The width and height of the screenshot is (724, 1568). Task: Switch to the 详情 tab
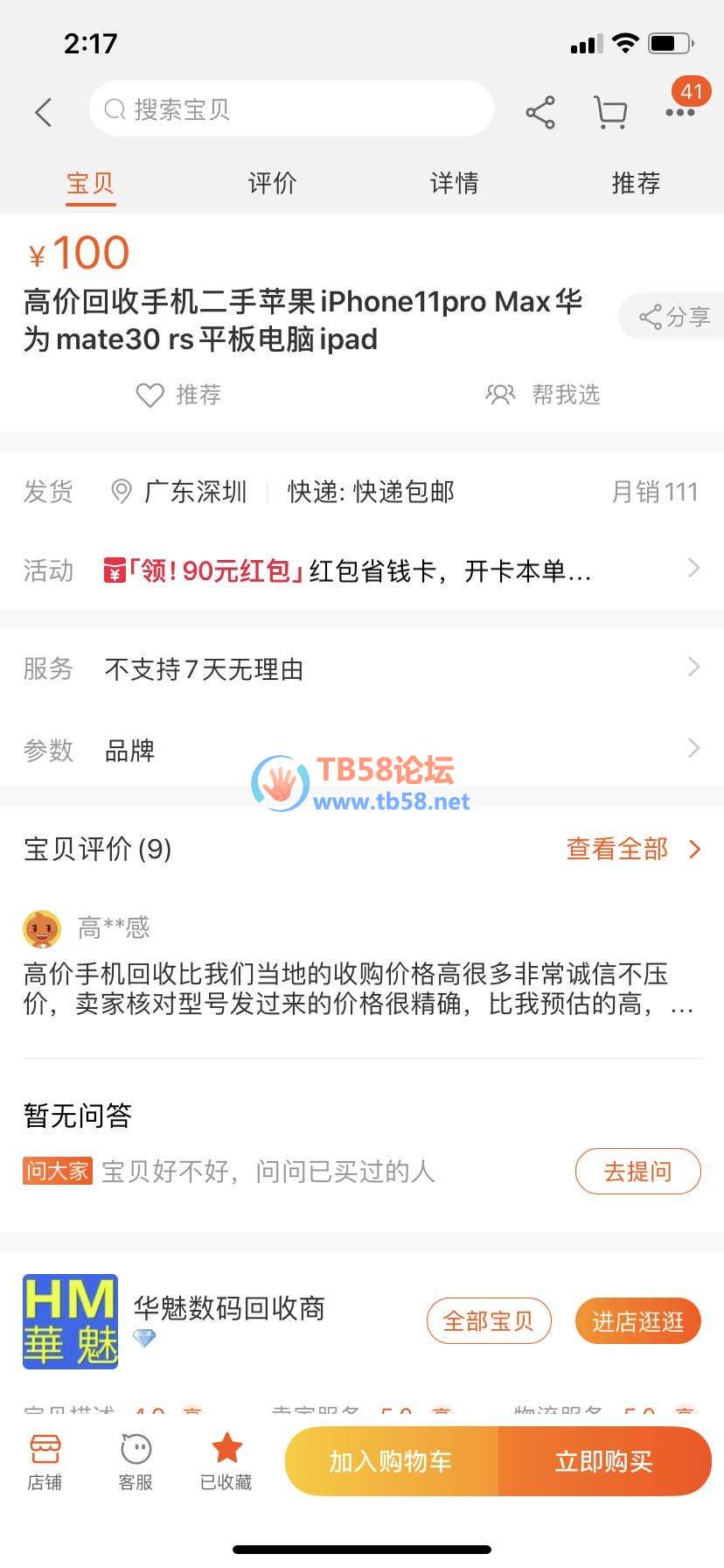454,183
